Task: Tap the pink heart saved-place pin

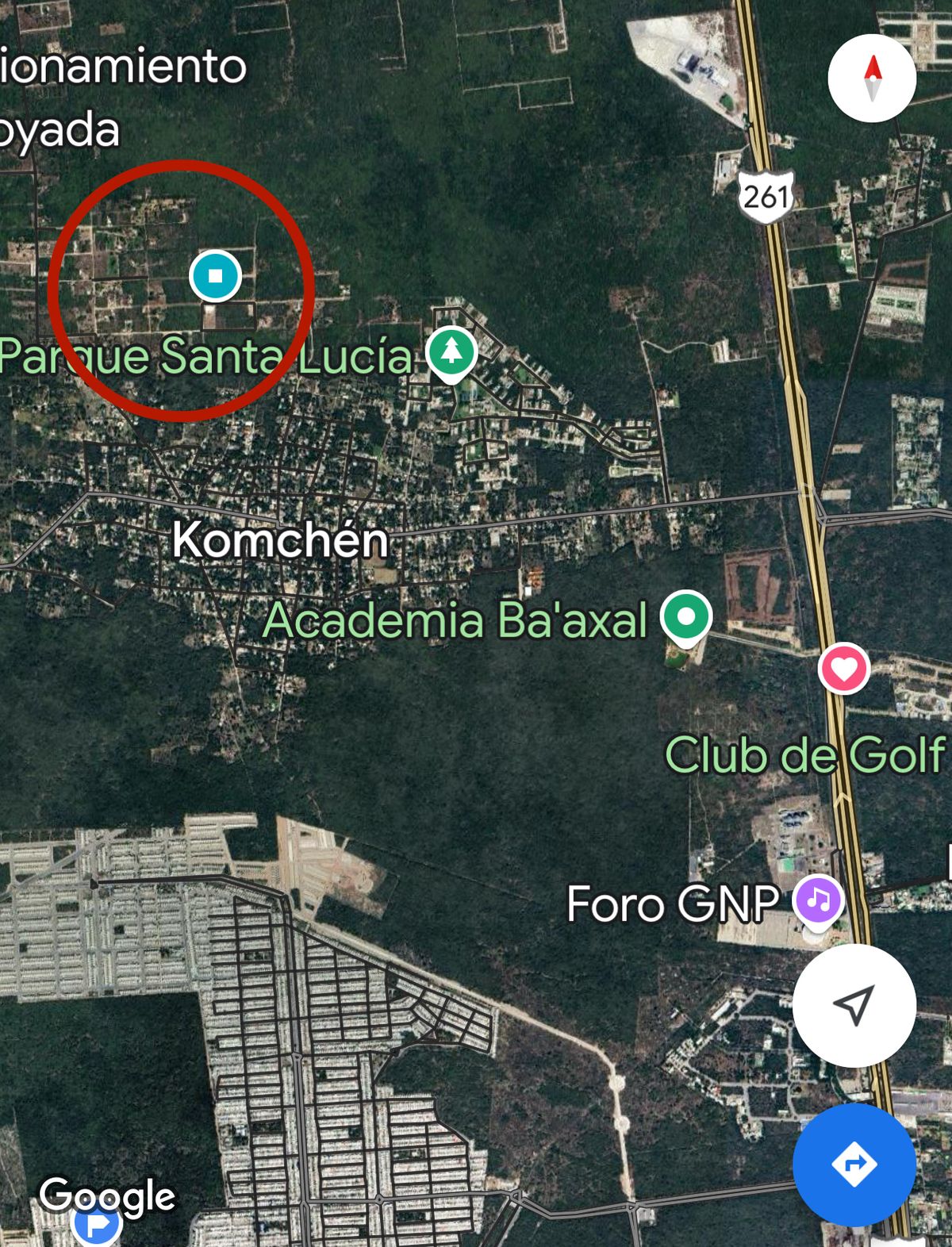Action: 844,669
